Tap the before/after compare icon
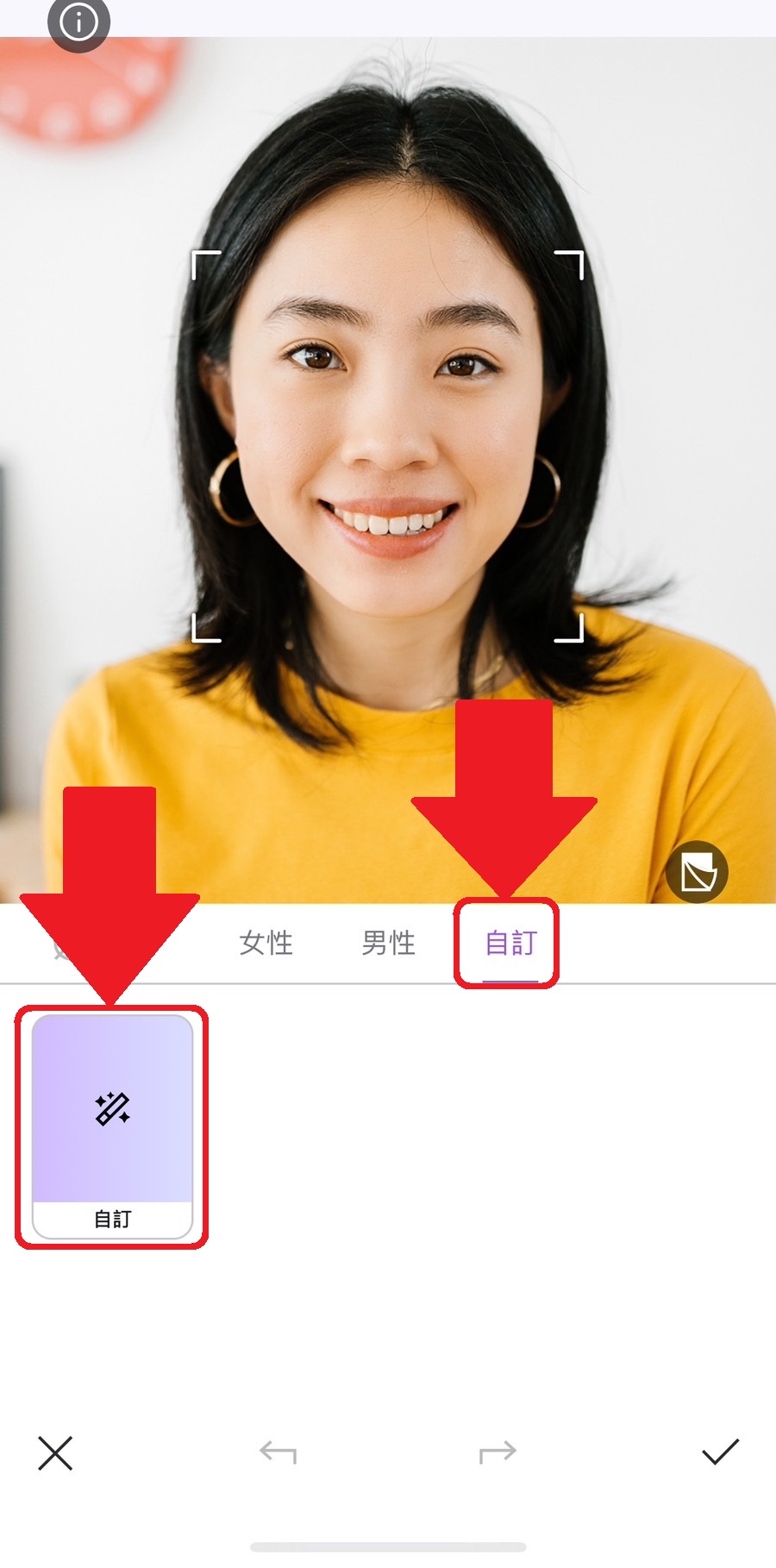776x1568 pixels. click(x=697, y=872)
